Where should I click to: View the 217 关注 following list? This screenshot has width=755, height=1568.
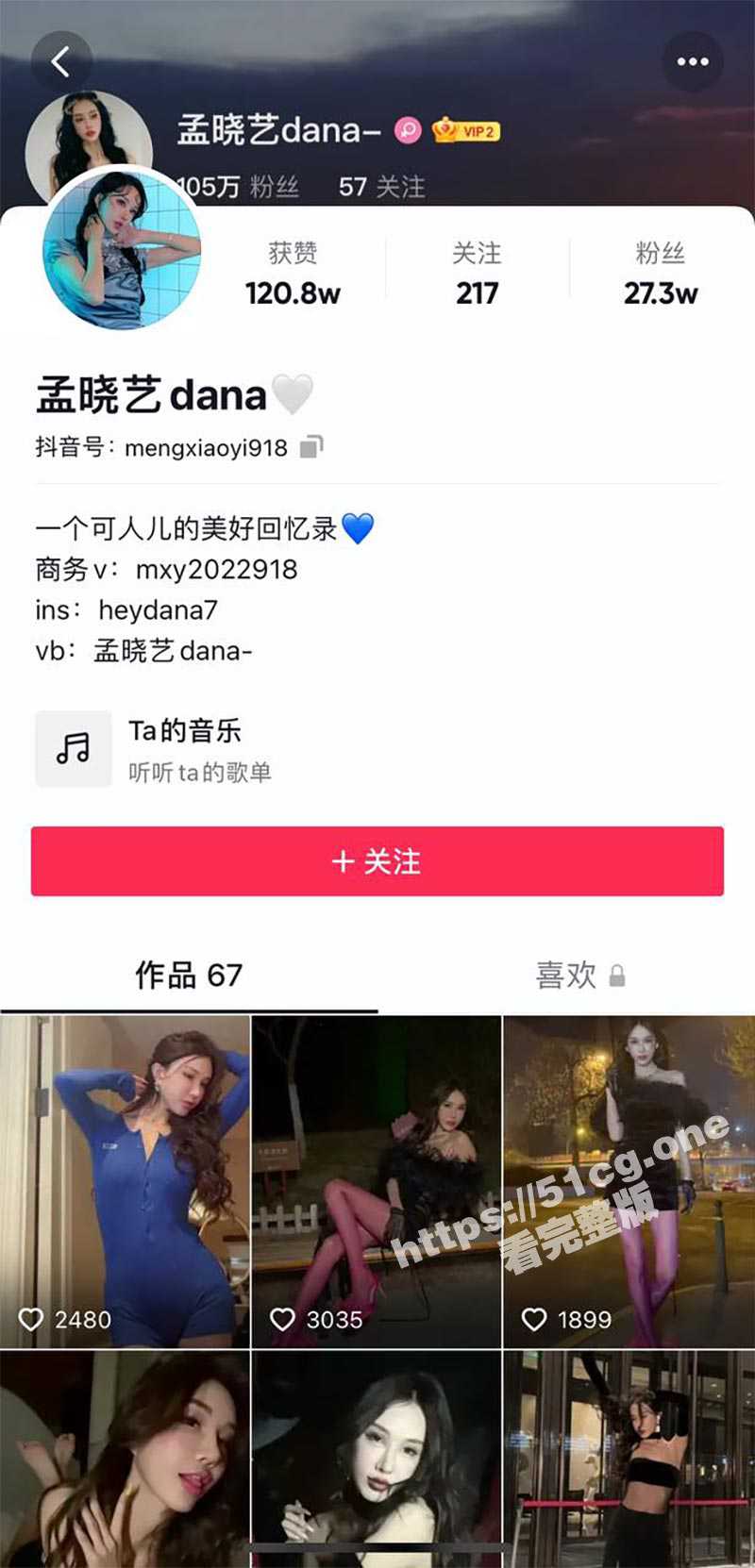477,275
